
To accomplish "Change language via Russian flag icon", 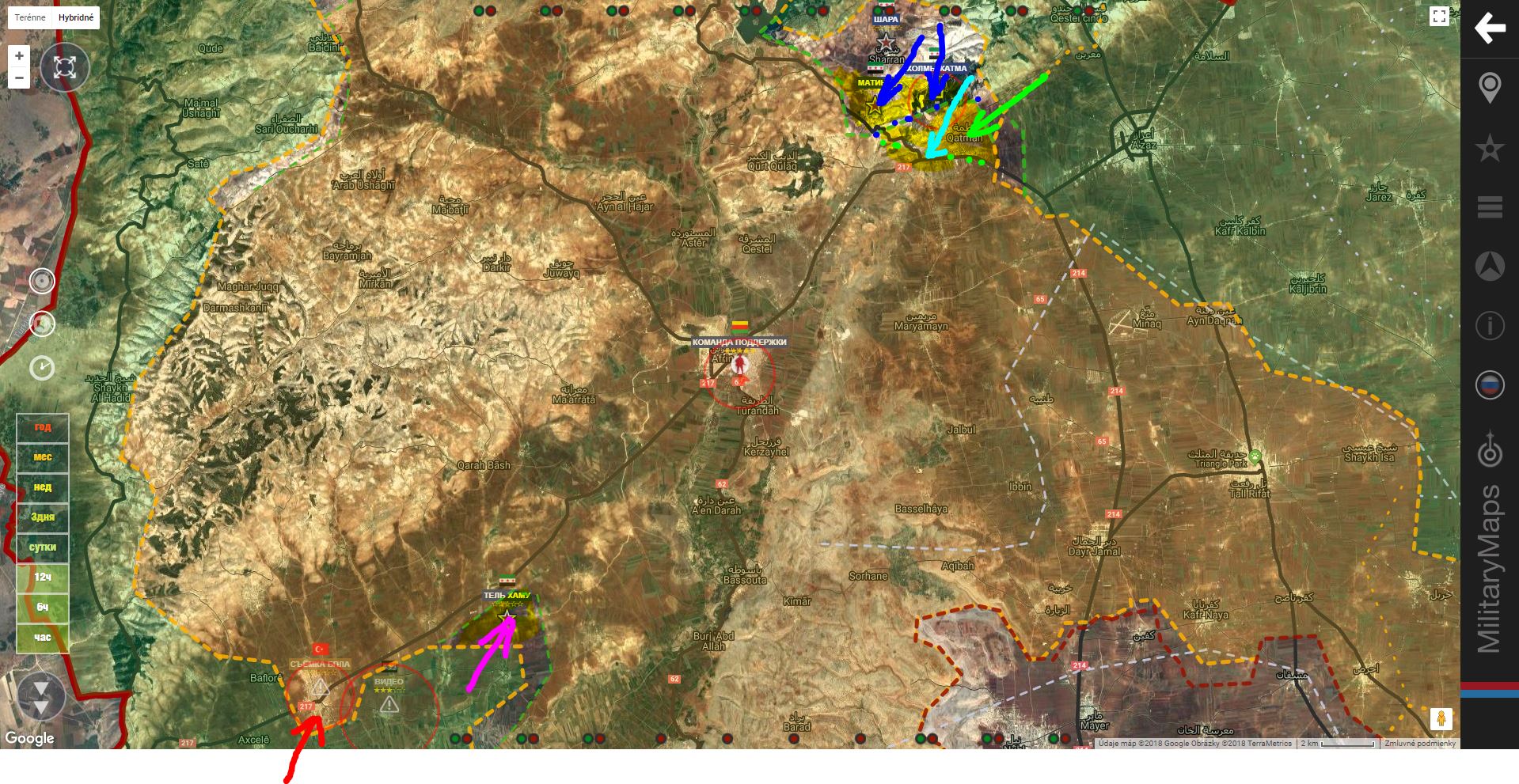I will [1490, 385].
